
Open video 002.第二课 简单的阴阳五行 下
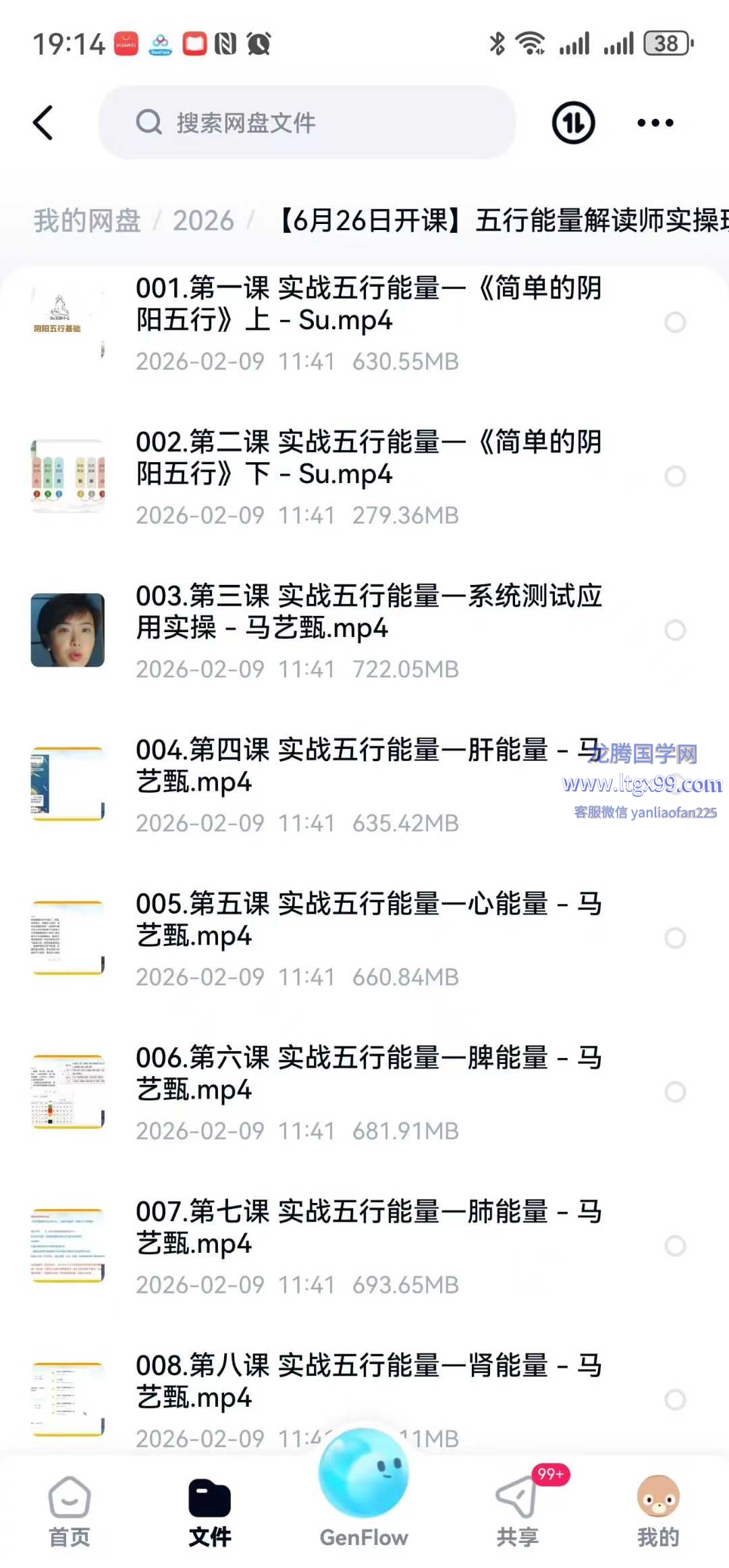368,459
